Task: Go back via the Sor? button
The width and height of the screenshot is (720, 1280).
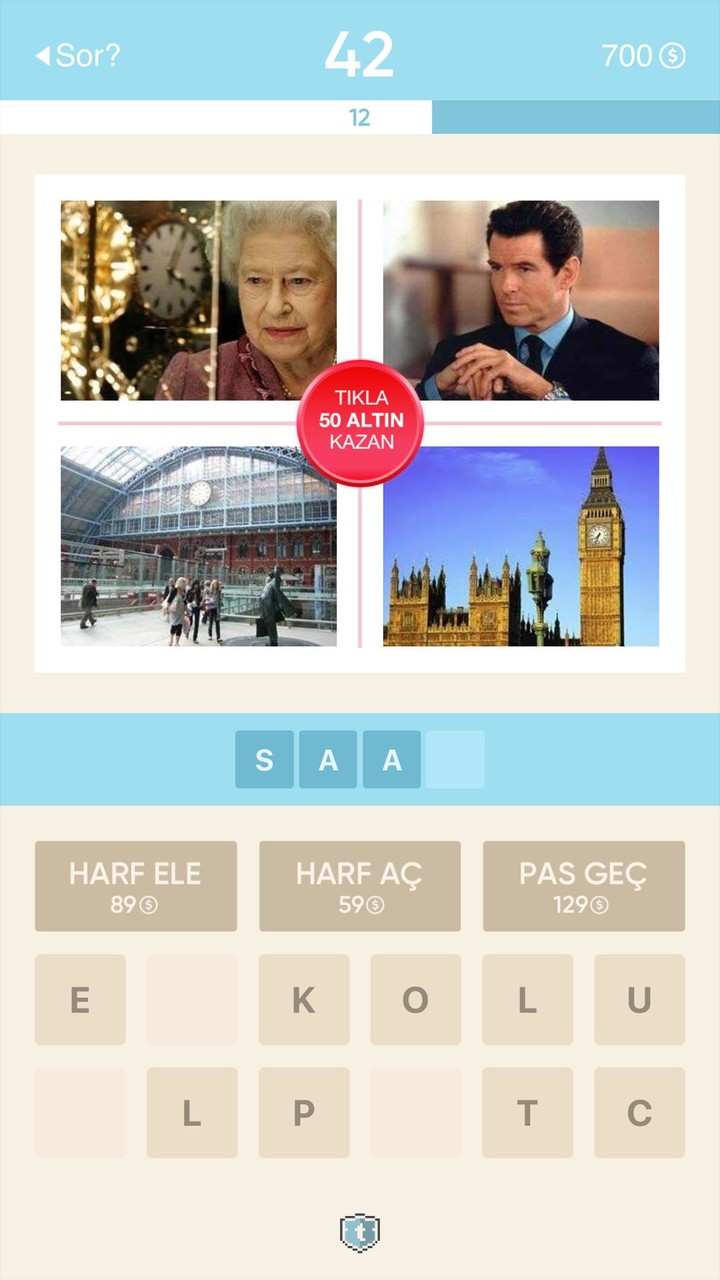Action: 78,56
